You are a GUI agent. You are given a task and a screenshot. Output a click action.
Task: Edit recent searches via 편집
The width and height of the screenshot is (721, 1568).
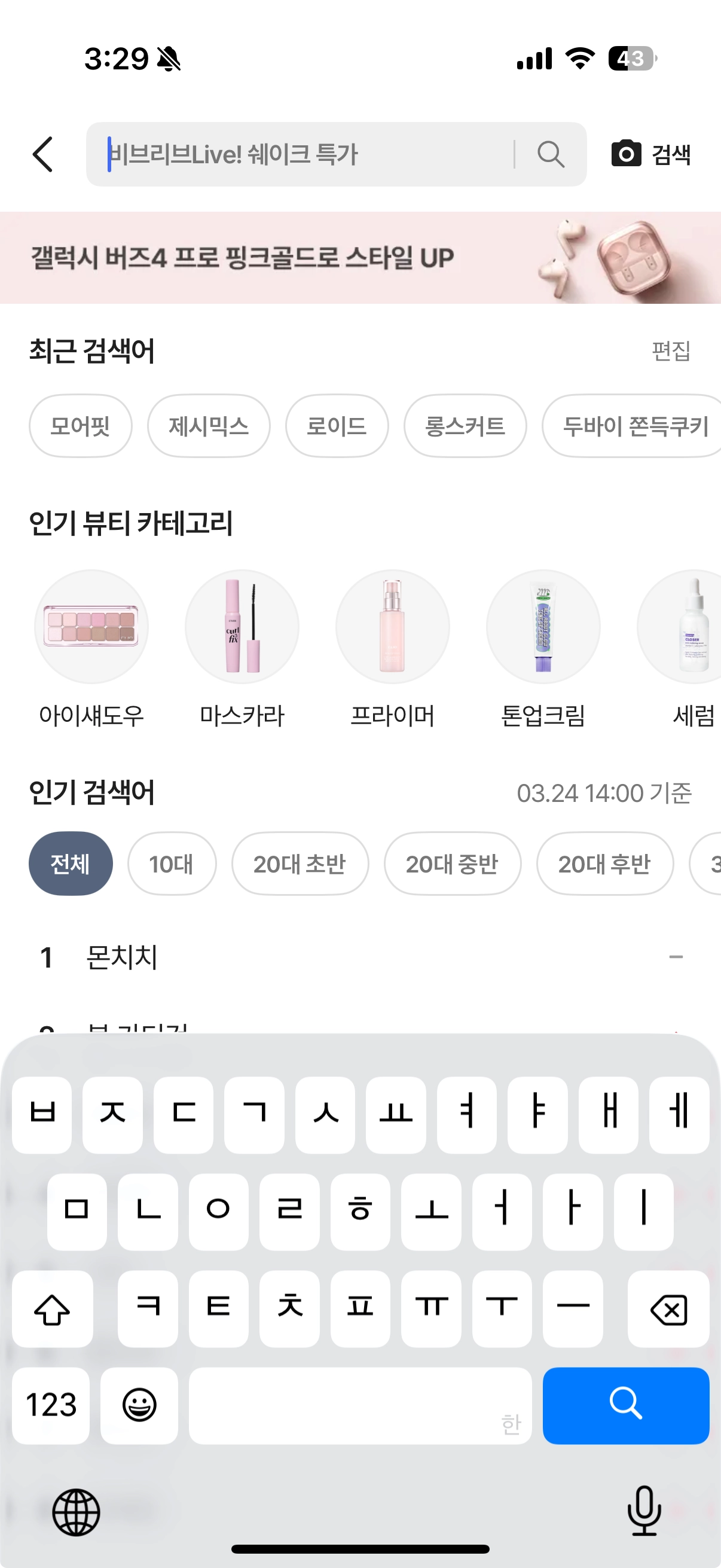tap(671, 350)
